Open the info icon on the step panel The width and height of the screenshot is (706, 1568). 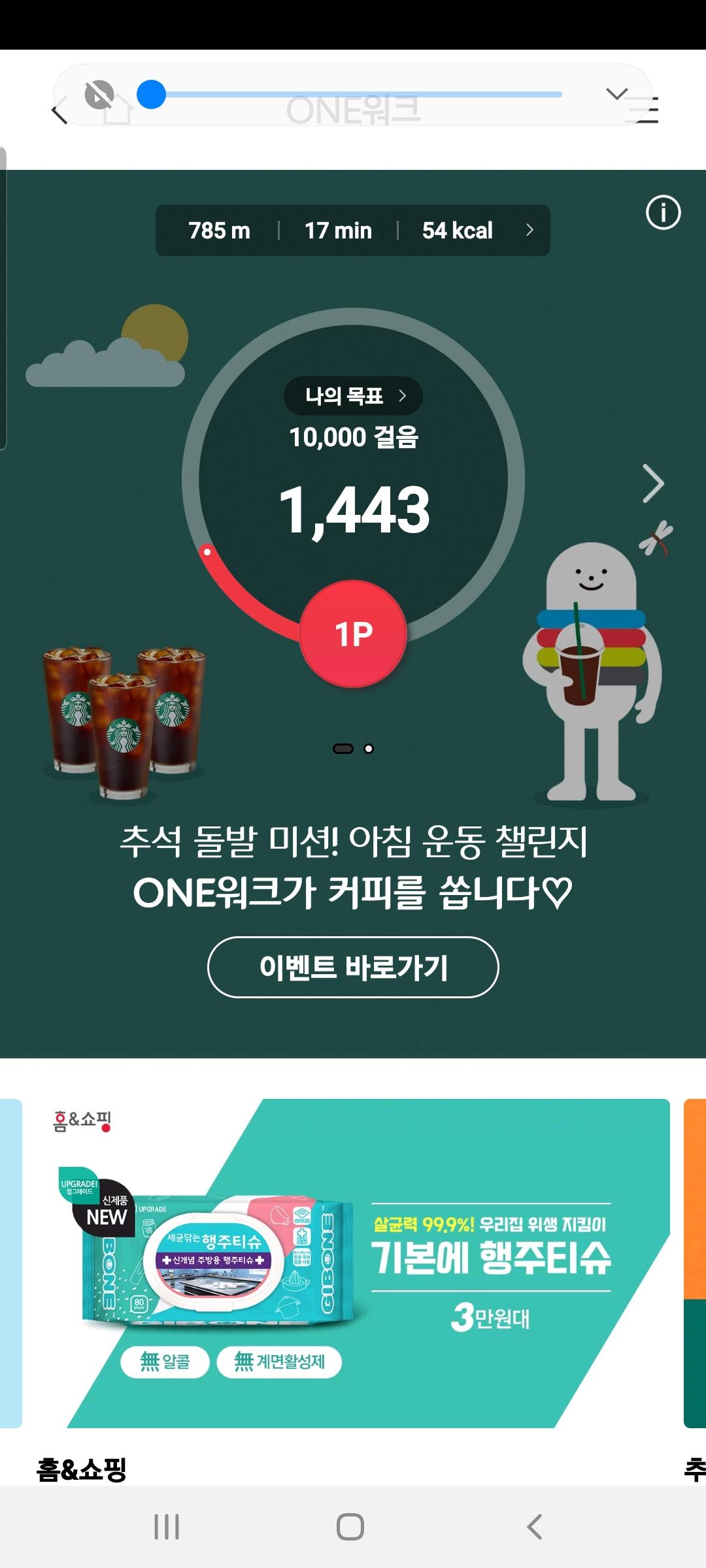pyautogui.click(x=663, y=212)
